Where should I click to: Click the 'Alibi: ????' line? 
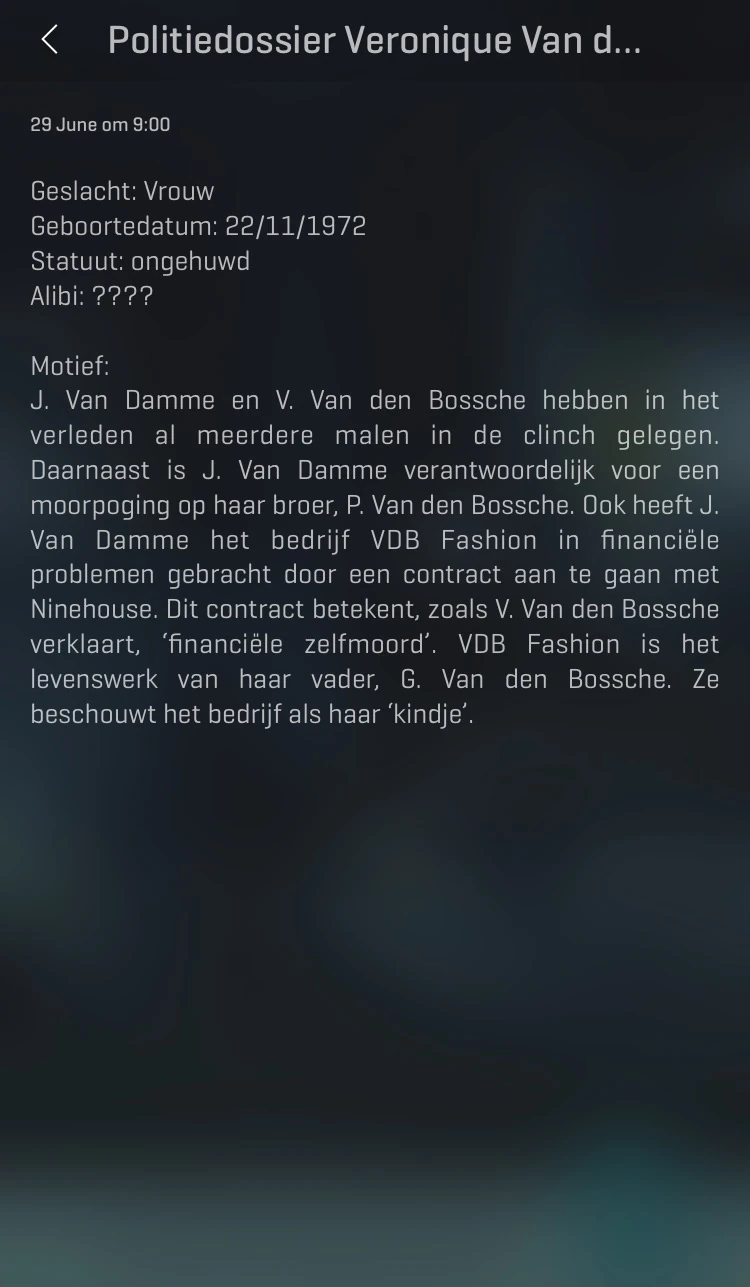[92, 296]
